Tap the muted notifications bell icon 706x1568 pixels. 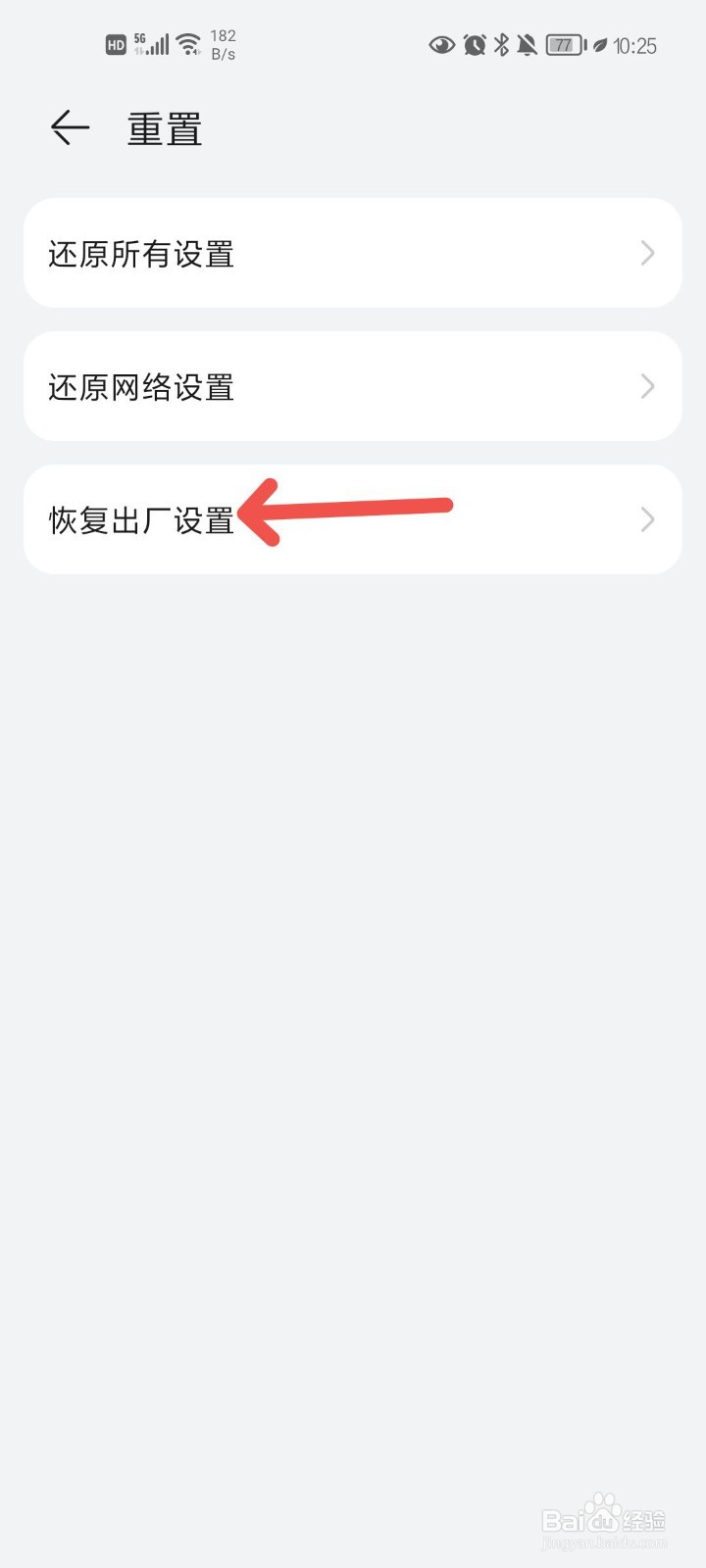[x=529, y=44]
